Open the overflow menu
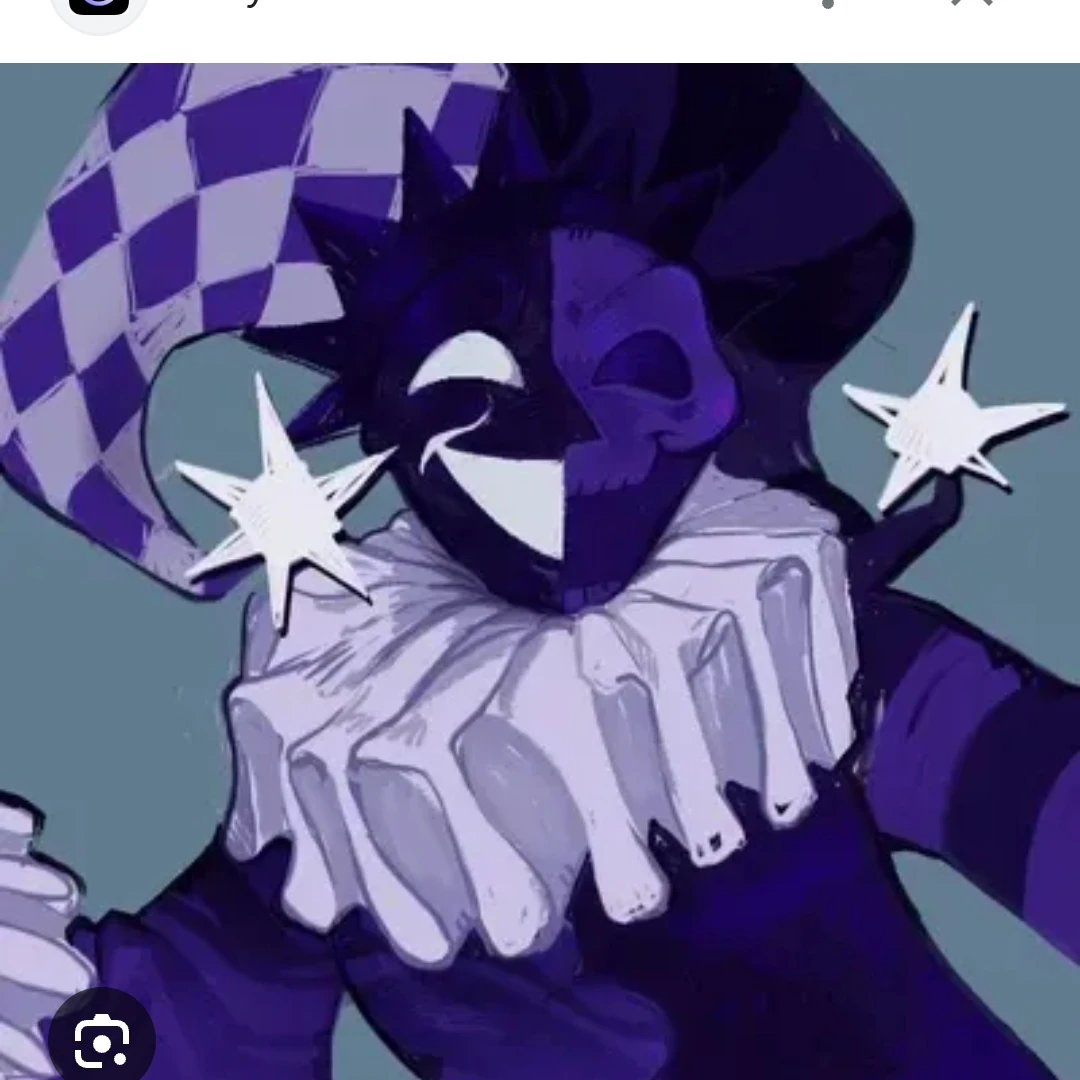 click(x=827, y=4)
